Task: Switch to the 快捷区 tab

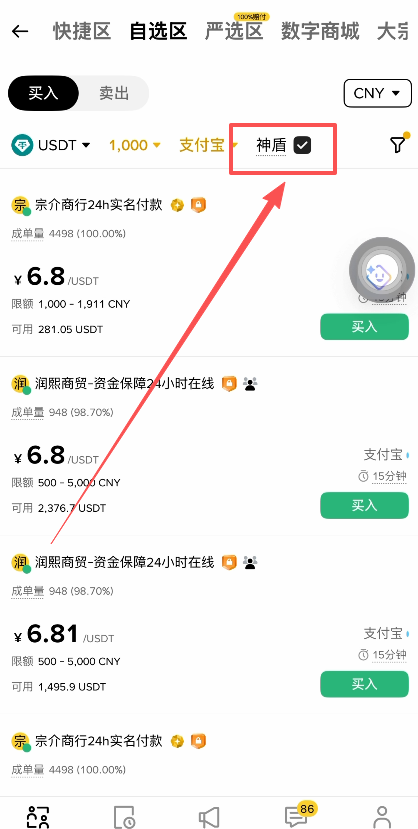Action: tap(82, 31)
